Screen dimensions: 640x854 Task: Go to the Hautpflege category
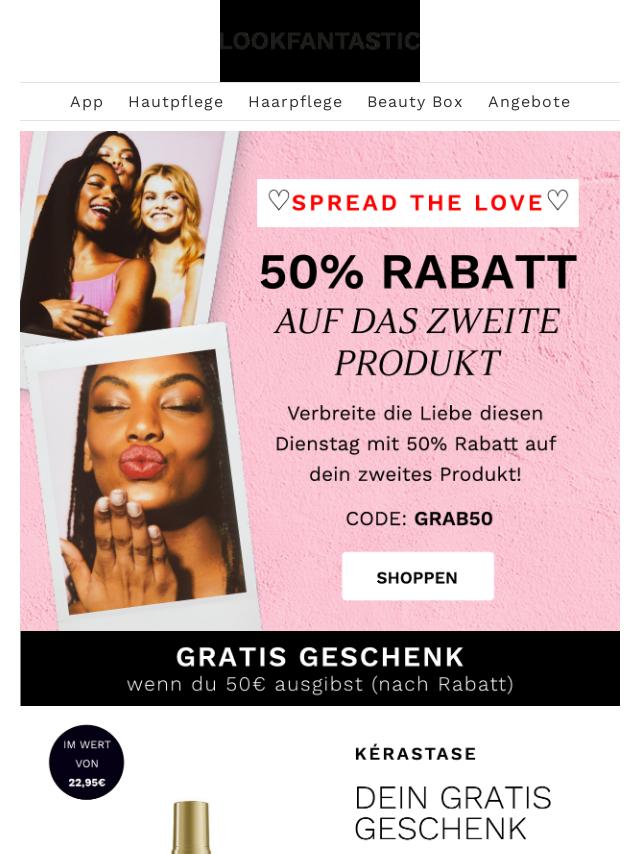[x=176, y=102]
